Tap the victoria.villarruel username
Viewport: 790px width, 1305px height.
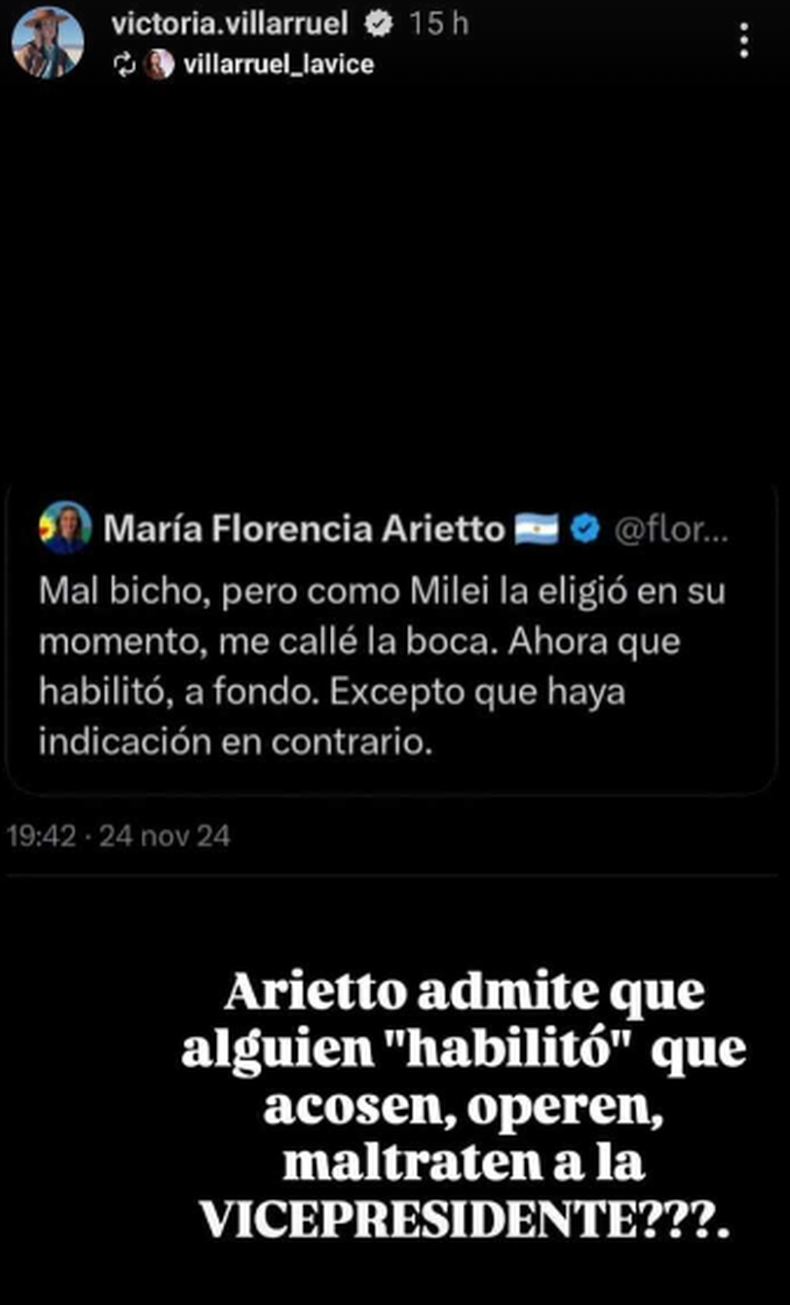pyautogui.click(x=231, y=24)
